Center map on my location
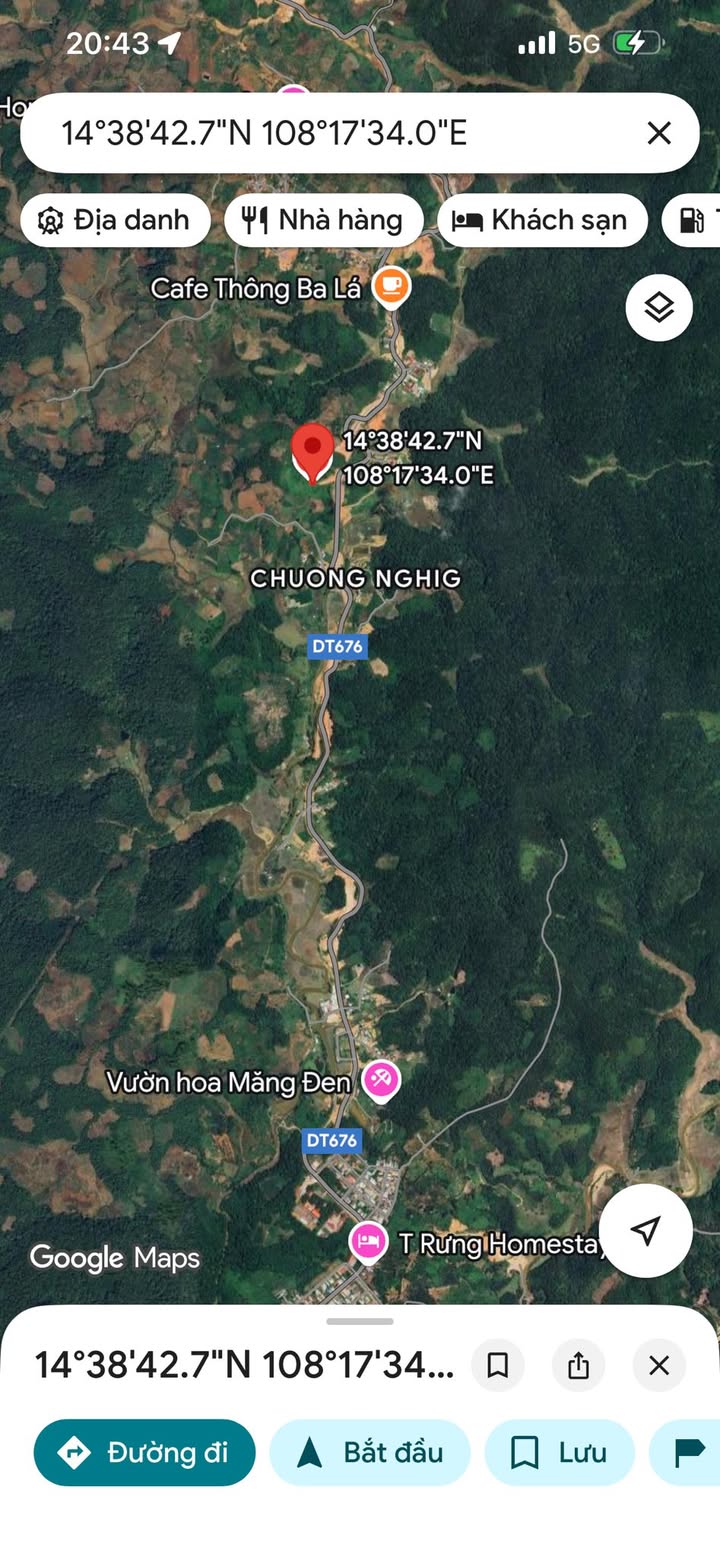This screenshot has width=720, height=1557. 646,1230
